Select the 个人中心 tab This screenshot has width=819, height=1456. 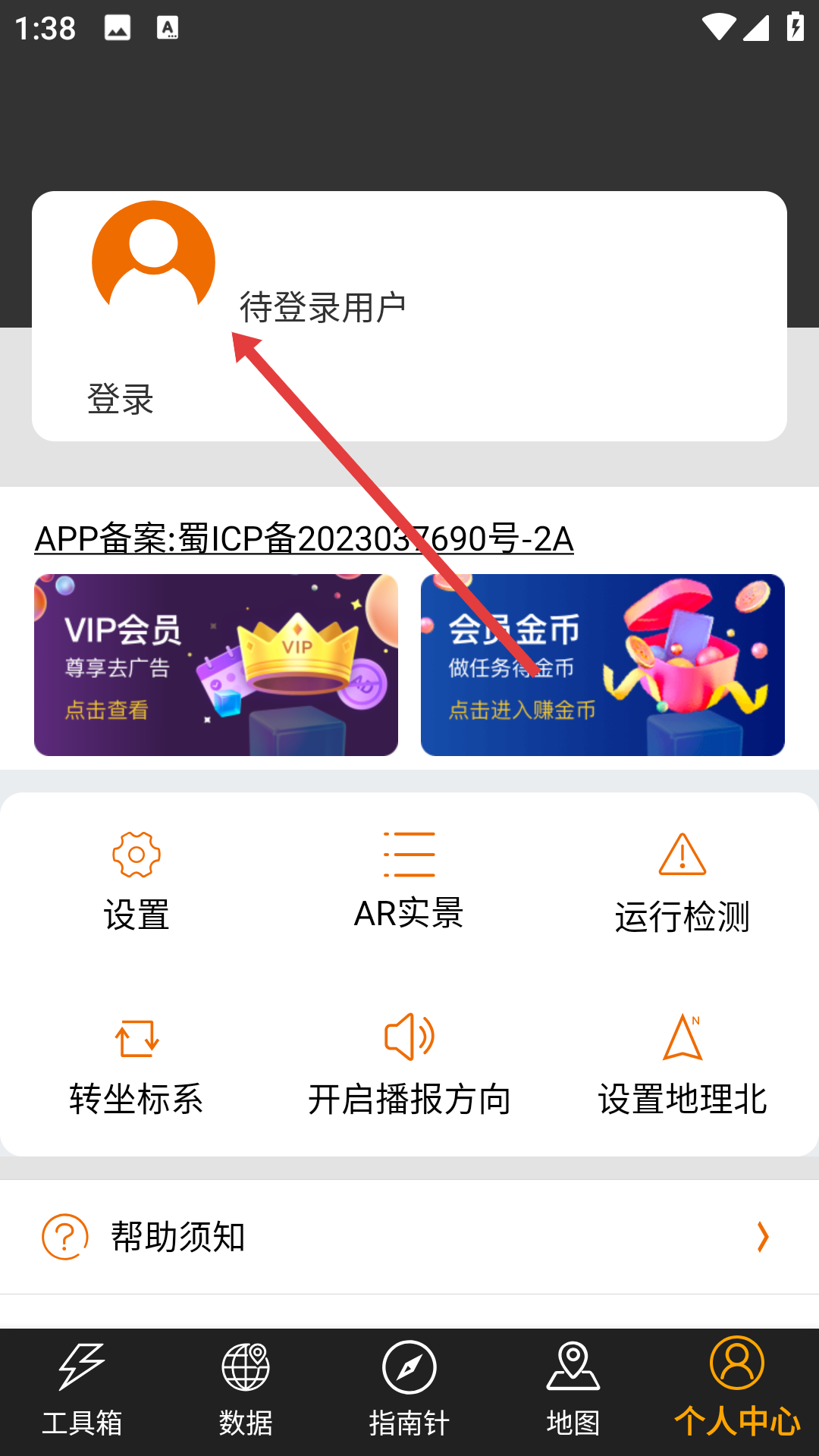point(737,1392)
